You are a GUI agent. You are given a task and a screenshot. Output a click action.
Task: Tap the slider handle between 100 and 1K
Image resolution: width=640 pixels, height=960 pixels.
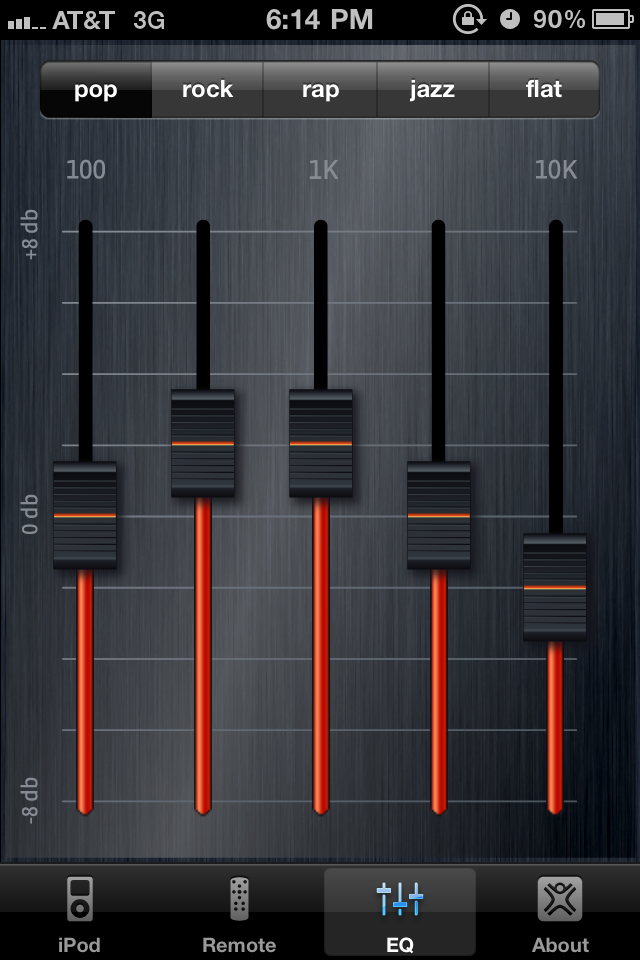(x=203, y=443)
